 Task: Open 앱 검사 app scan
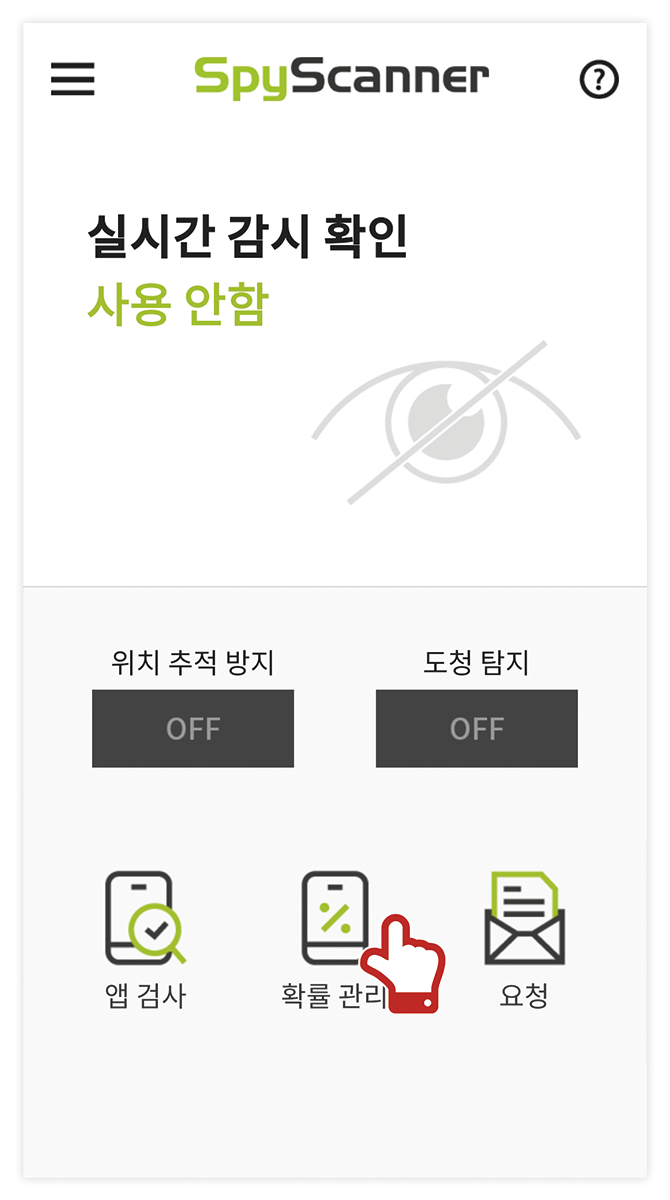(x=145, y=935)
